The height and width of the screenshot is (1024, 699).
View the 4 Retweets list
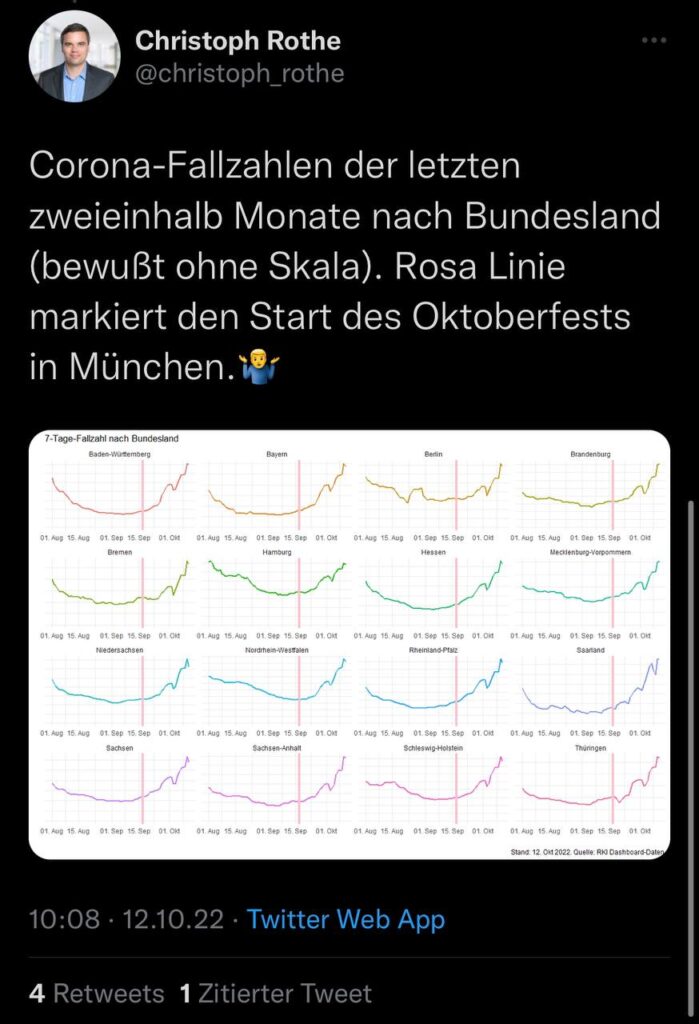[97, 993]
